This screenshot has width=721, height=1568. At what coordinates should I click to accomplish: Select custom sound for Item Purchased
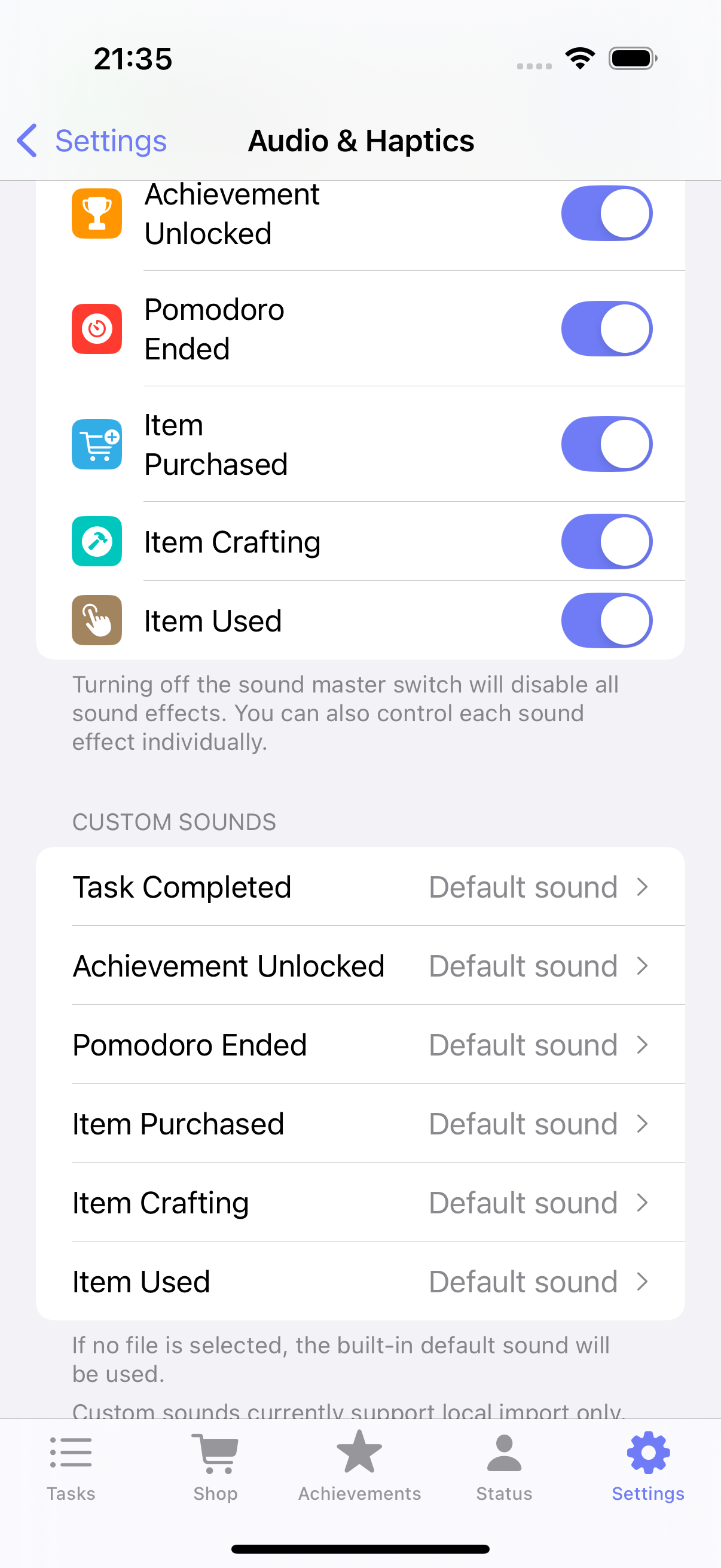(x=360, y=1124)
